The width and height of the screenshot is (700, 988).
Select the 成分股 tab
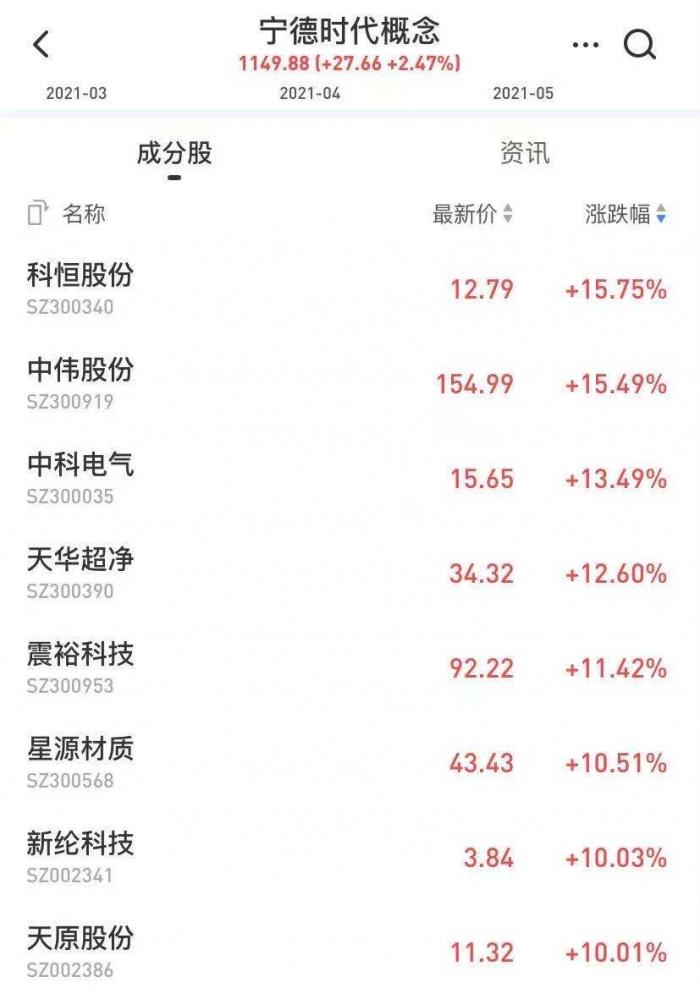[x=174, y=153]
